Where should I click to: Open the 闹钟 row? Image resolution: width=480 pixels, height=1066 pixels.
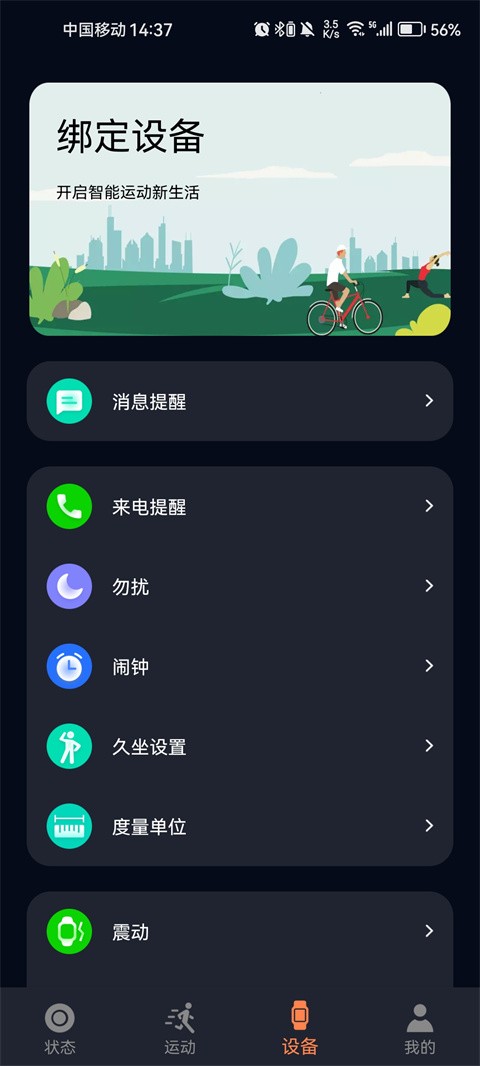pyautogui.click(x=240, y=666)
